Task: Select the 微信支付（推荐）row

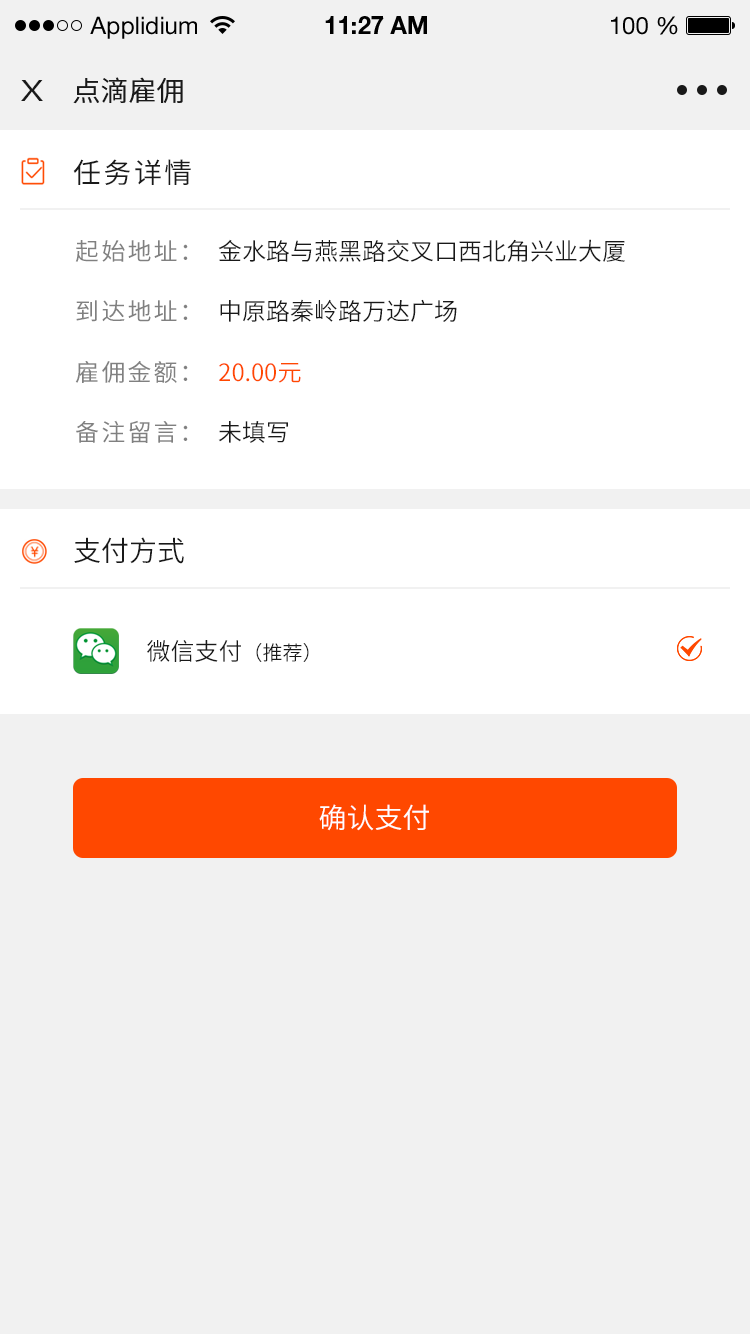Action: click(230, 650)
